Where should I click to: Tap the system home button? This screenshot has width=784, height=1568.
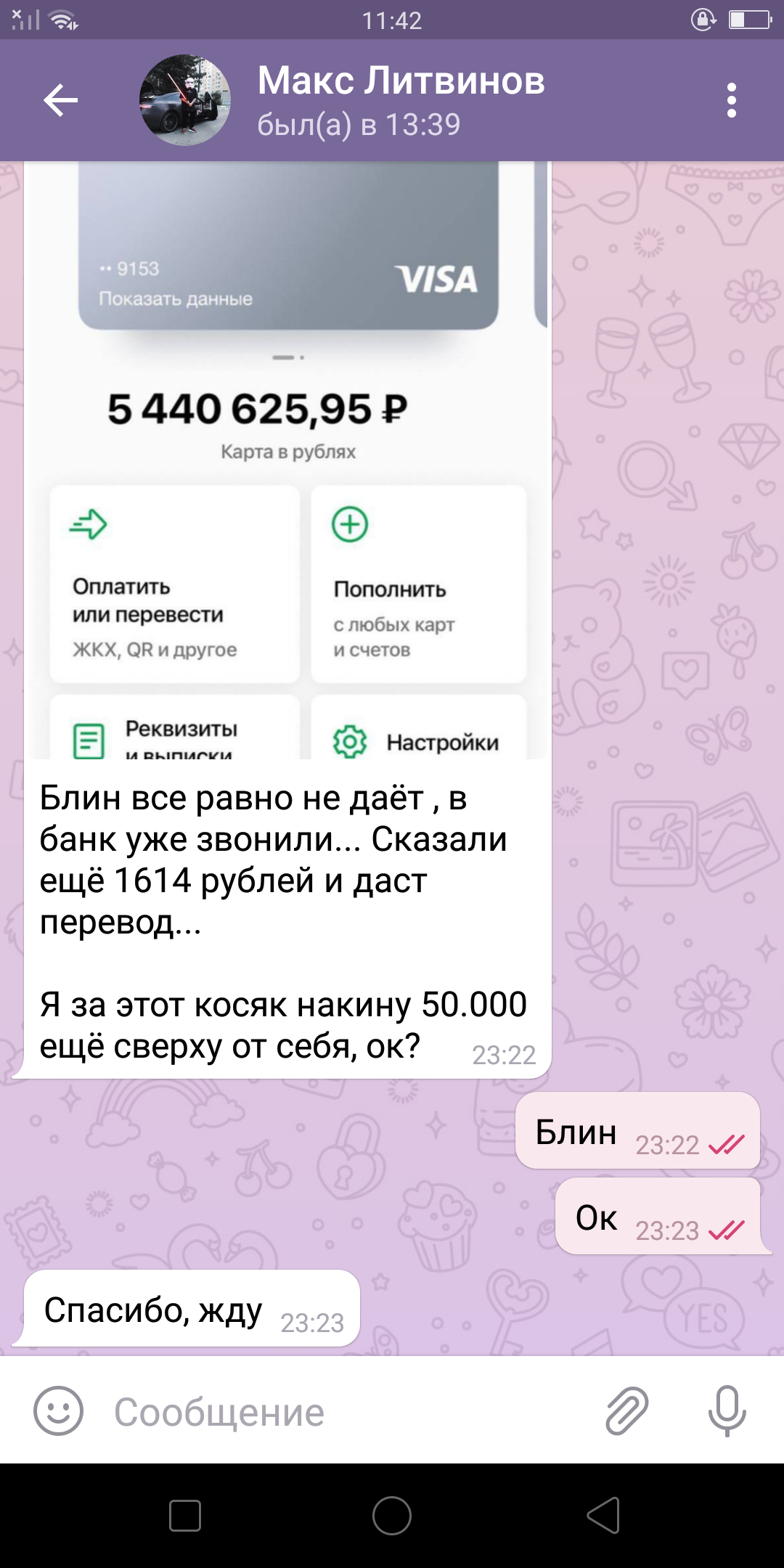point(392,1516)
